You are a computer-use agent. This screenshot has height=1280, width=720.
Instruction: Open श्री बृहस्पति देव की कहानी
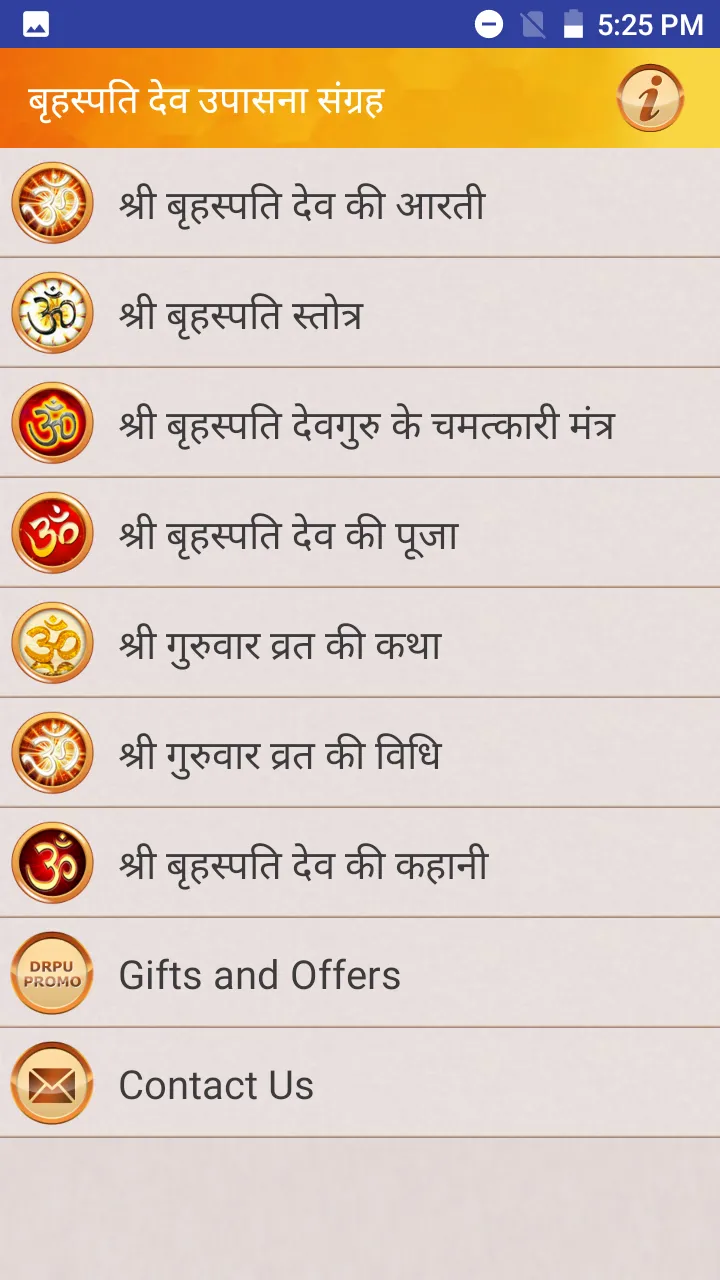point(360,863)
